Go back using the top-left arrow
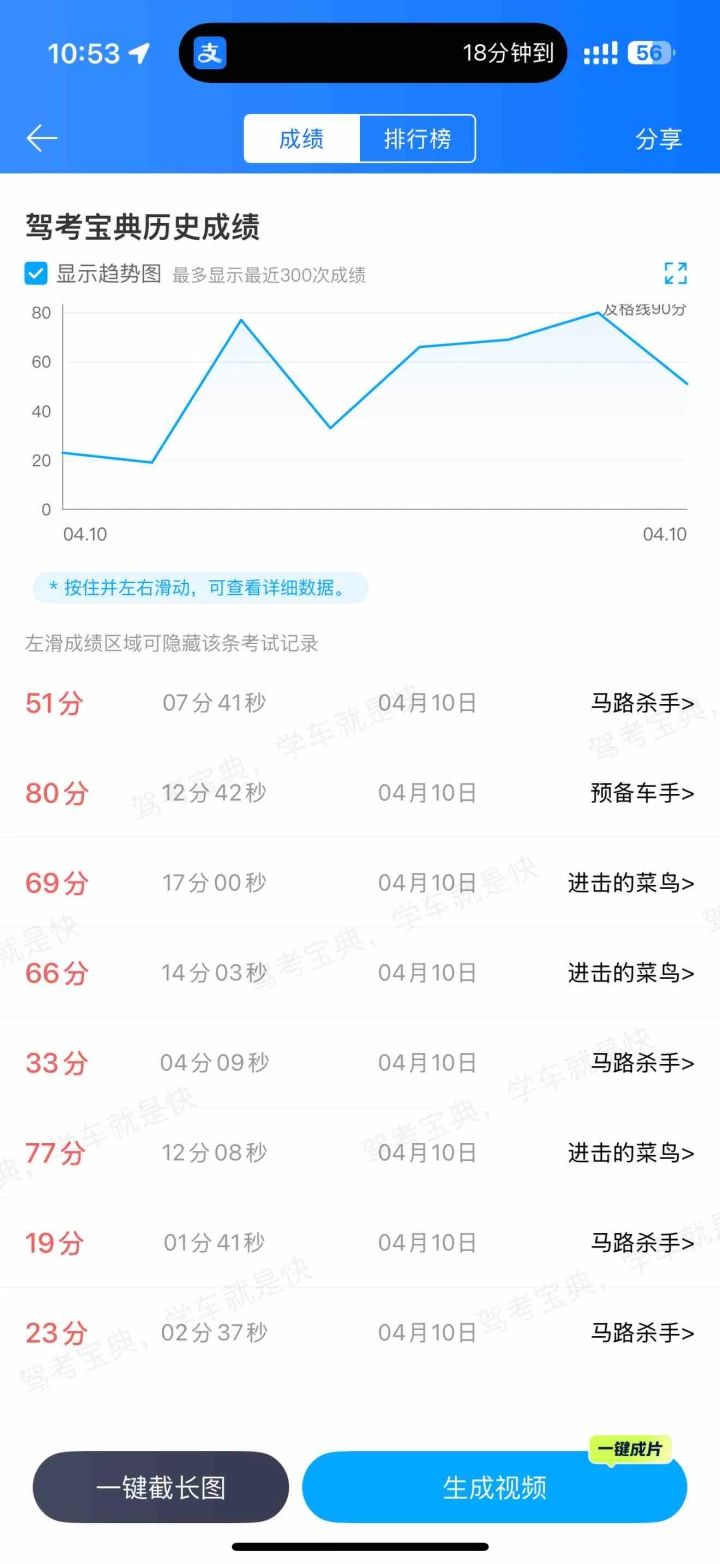720x1564 pixels. click(x=42, y=139)
